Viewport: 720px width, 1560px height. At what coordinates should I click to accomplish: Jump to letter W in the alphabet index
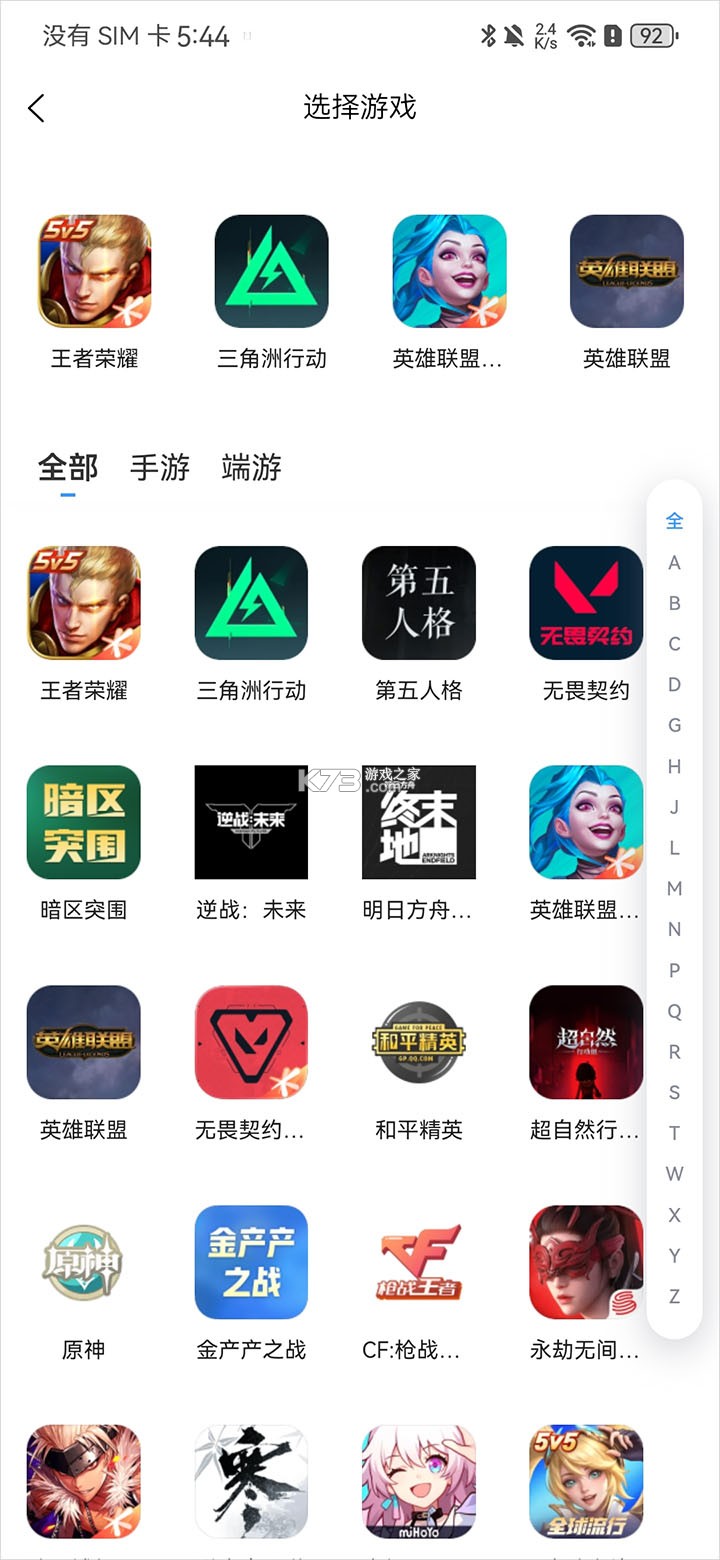click(x=674, y=1175)
